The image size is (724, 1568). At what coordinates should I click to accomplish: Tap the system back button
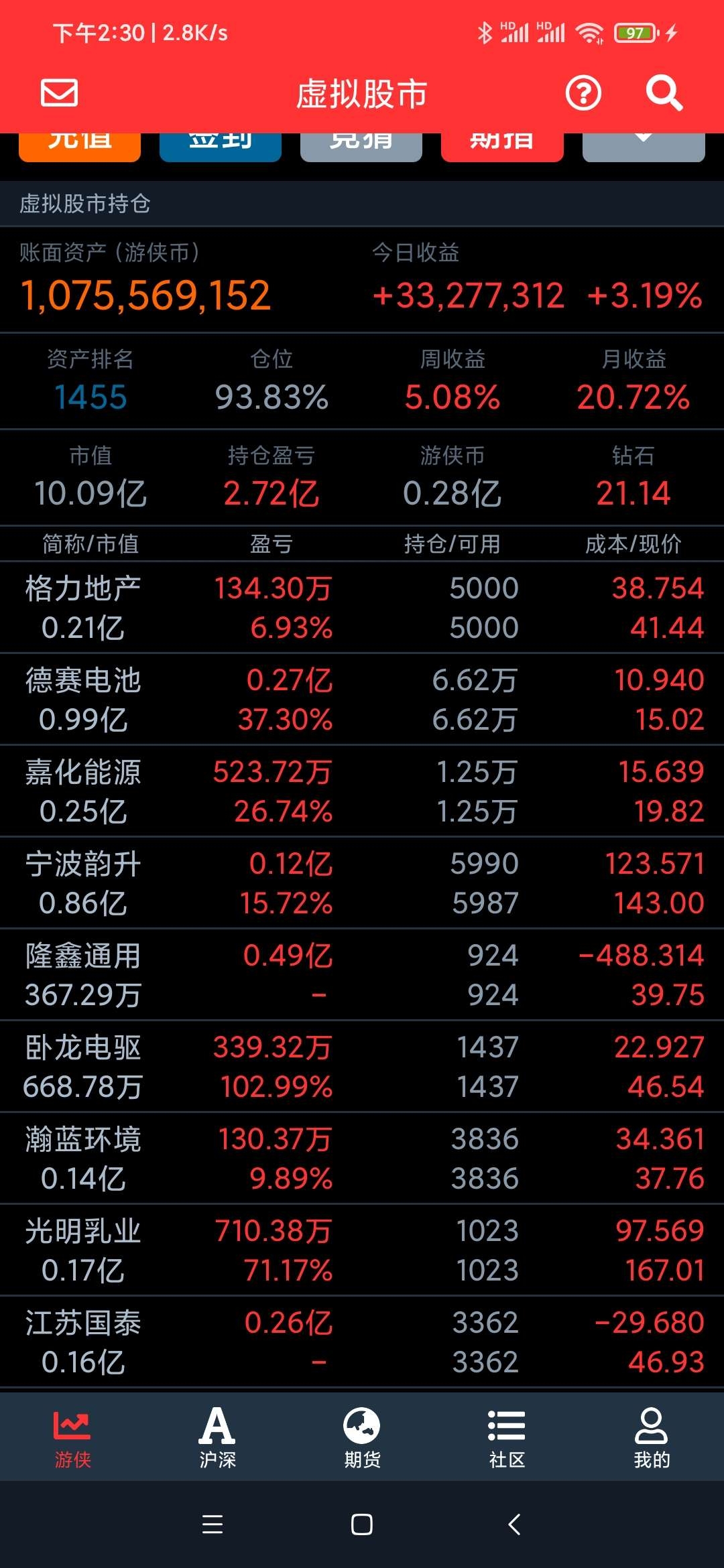click(x=514, y=1524)
